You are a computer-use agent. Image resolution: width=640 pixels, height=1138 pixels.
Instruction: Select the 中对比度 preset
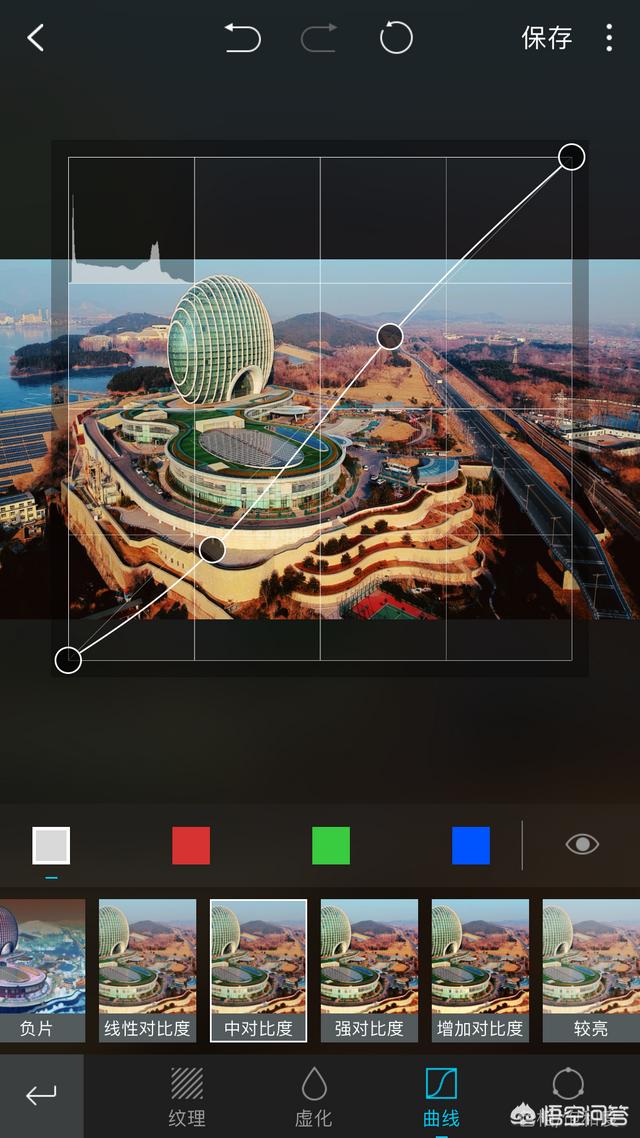coord(258,970)
